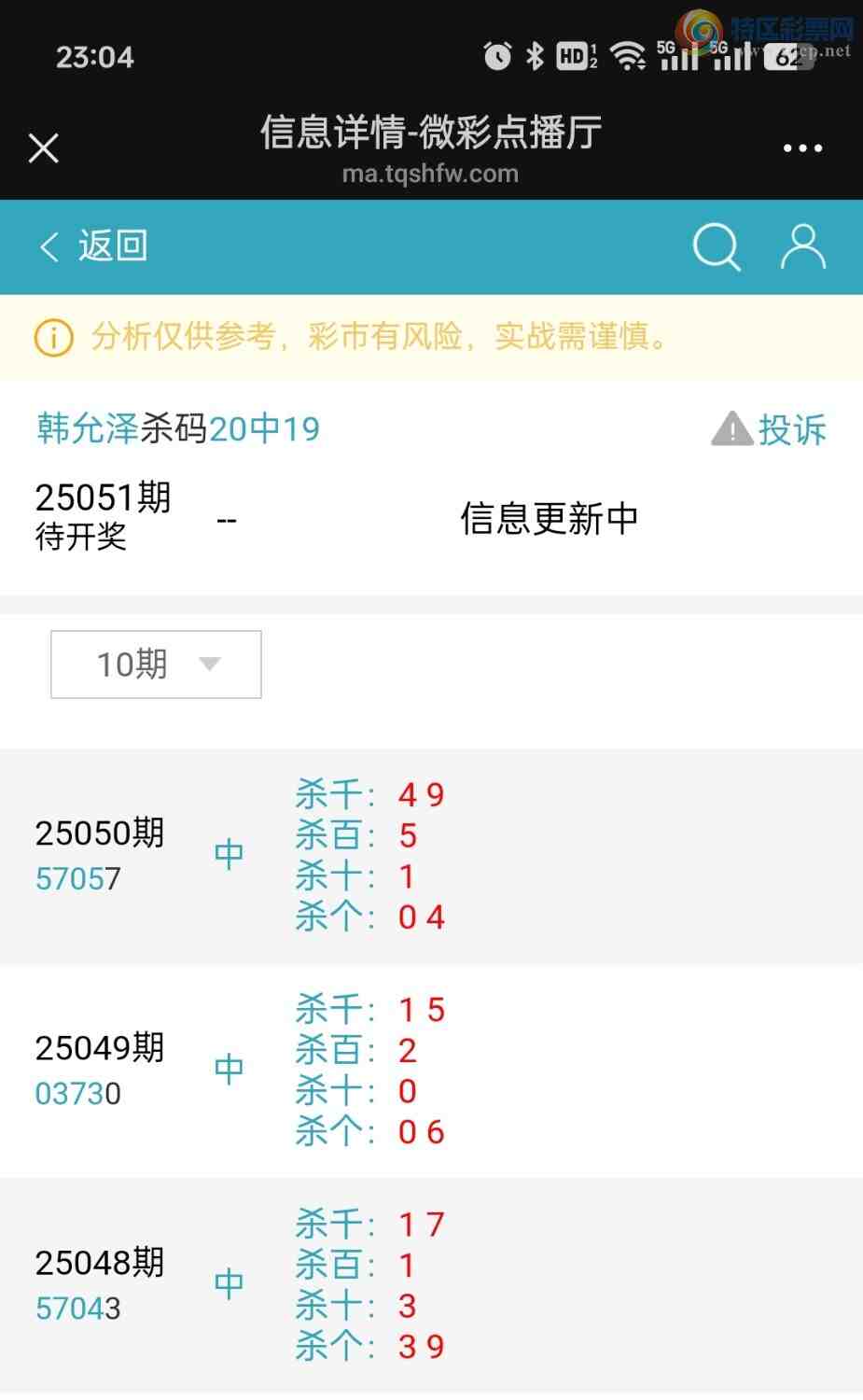863x1400 pixels.
Task: Open 韩允泽 author link
Action: 88,428
